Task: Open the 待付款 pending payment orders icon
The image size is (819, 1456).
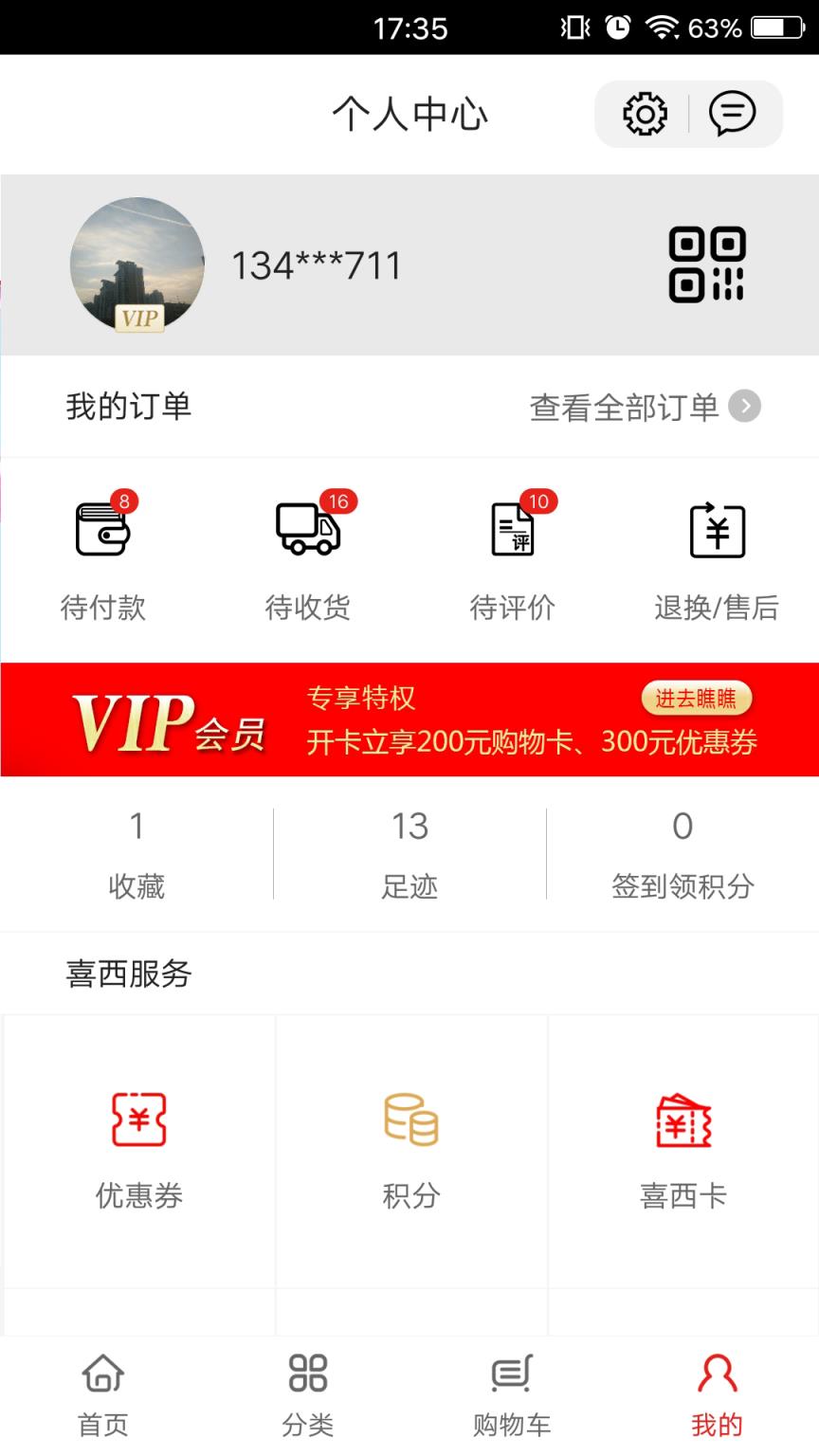Action: pyautogui.click(x=101, y=531)
